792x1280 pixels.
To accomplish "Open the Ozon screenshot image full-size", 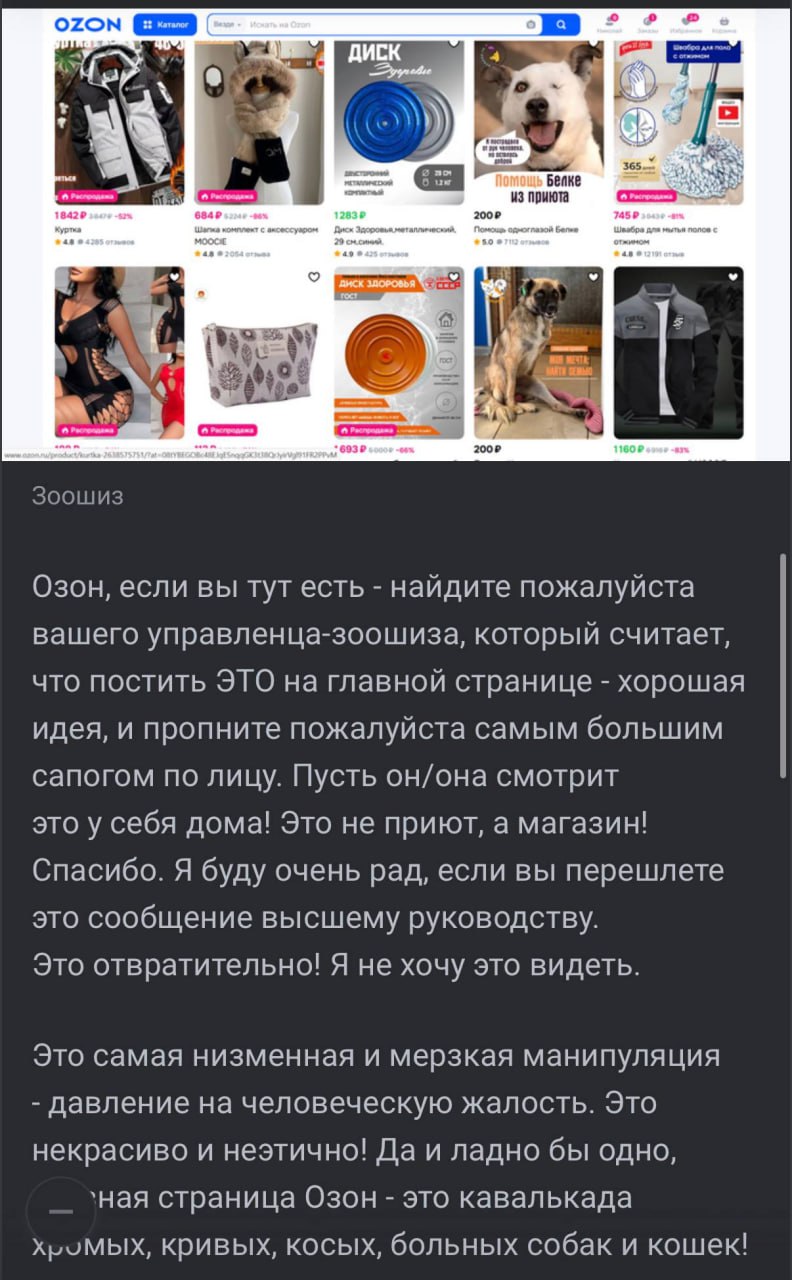I will [x=396, y=230].
